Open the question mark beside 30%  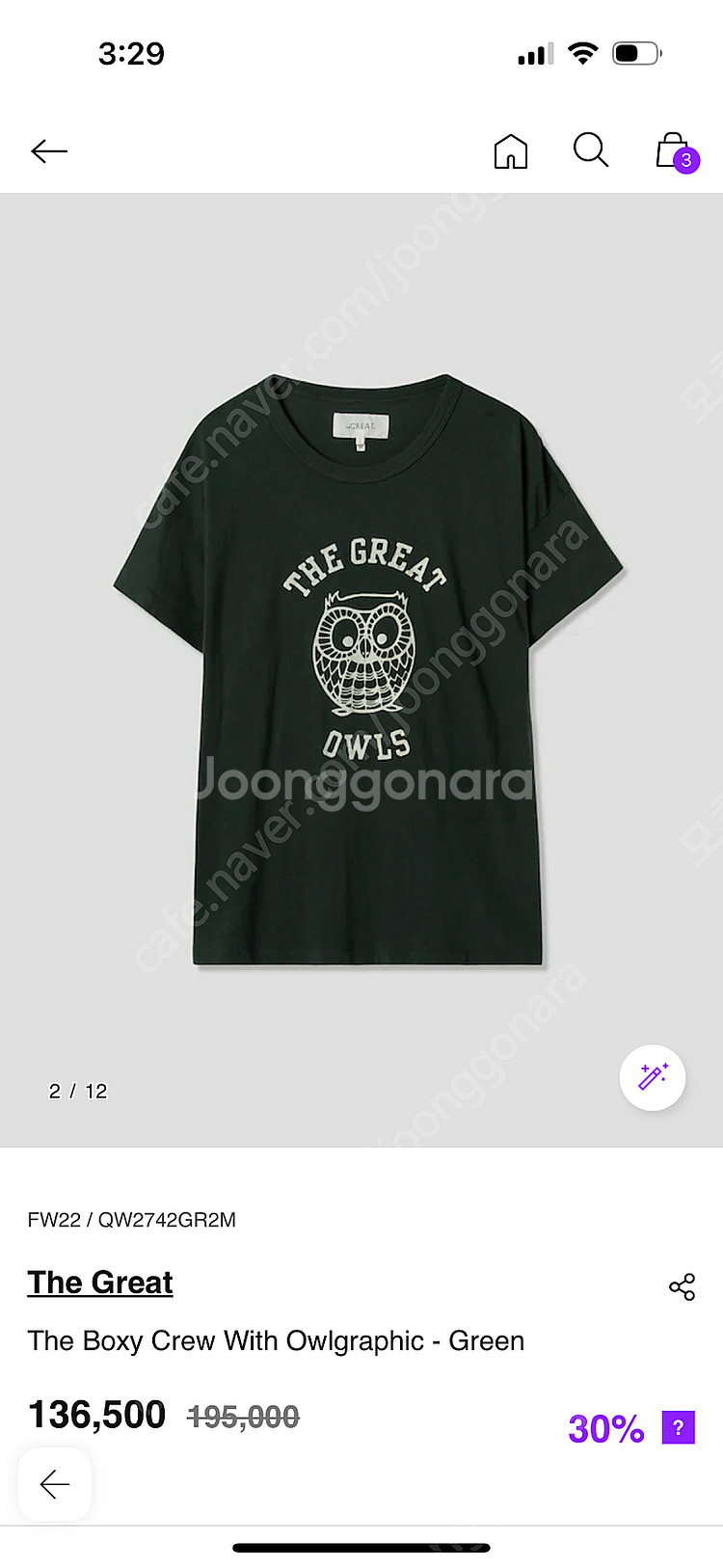click(x=678, y=1427)
